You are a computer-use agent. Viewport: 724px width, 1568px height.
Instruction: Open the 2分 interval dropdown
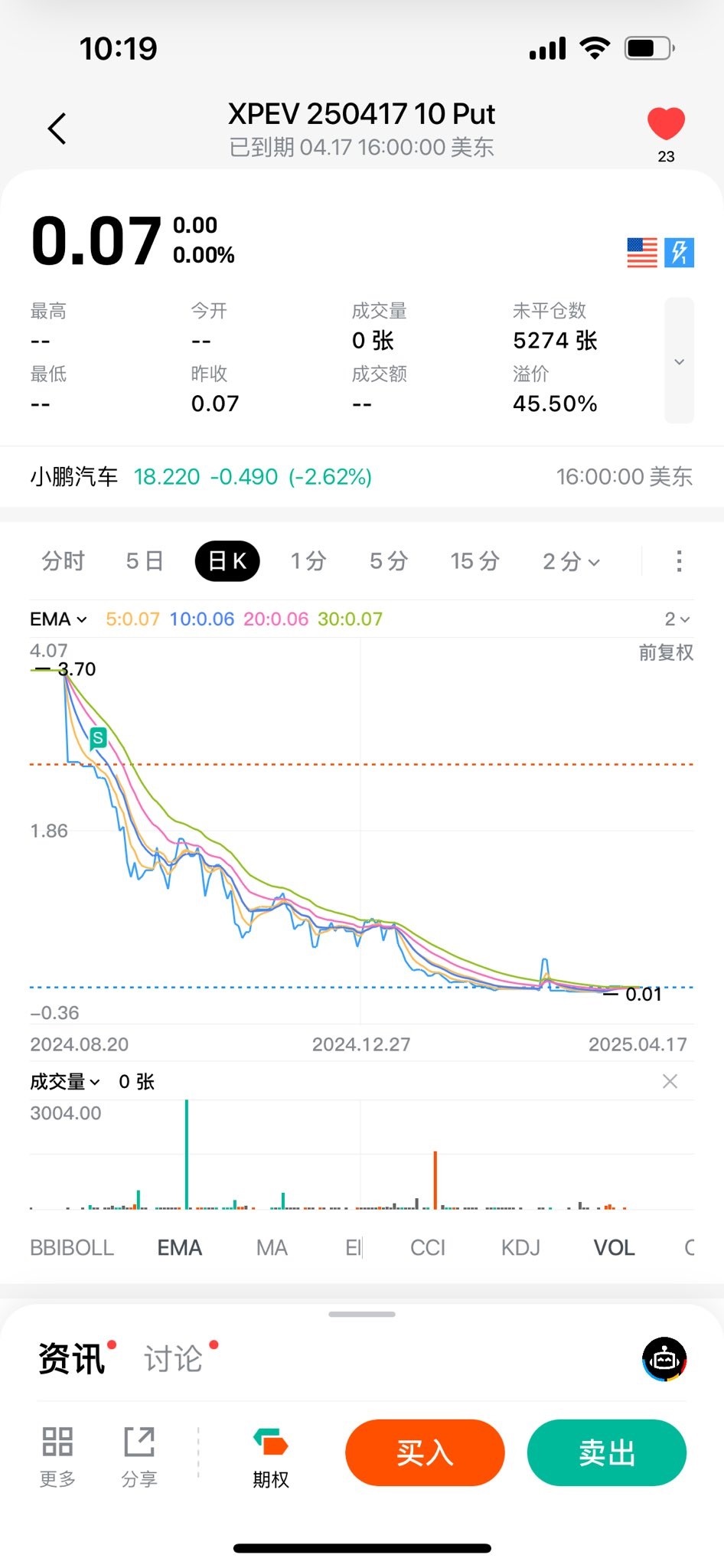pos(571,561)
